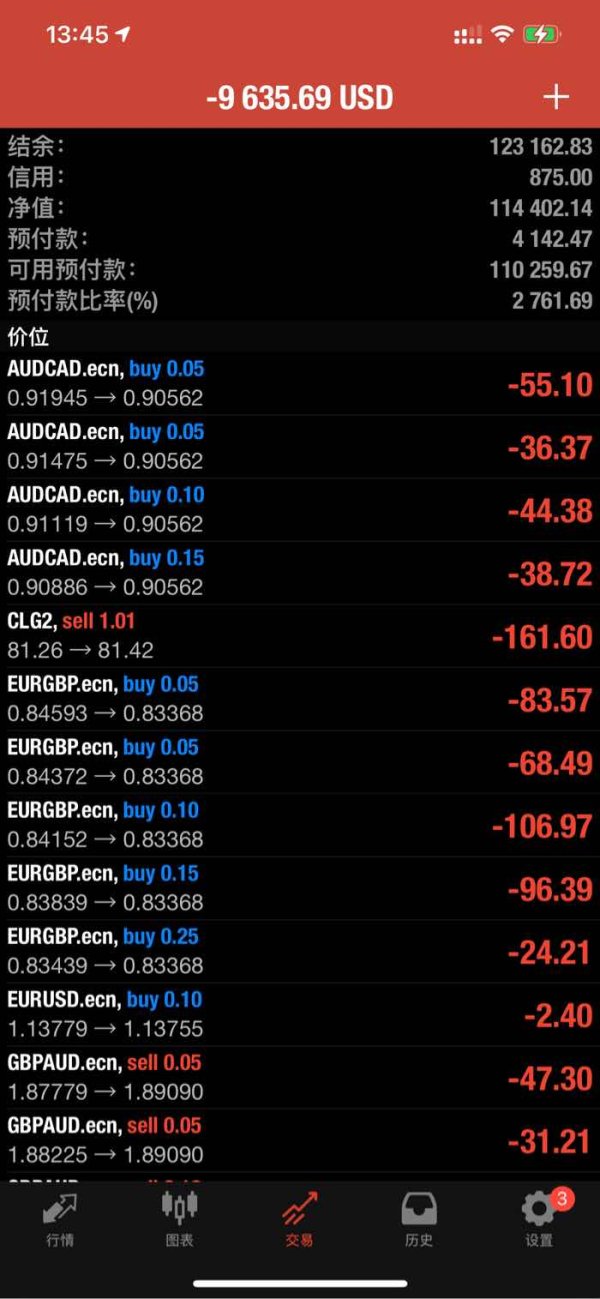This screenshot has width=600, height=1299.
Task: Open the CLG2 sell 1.01 position
Action: pos(300,636)
